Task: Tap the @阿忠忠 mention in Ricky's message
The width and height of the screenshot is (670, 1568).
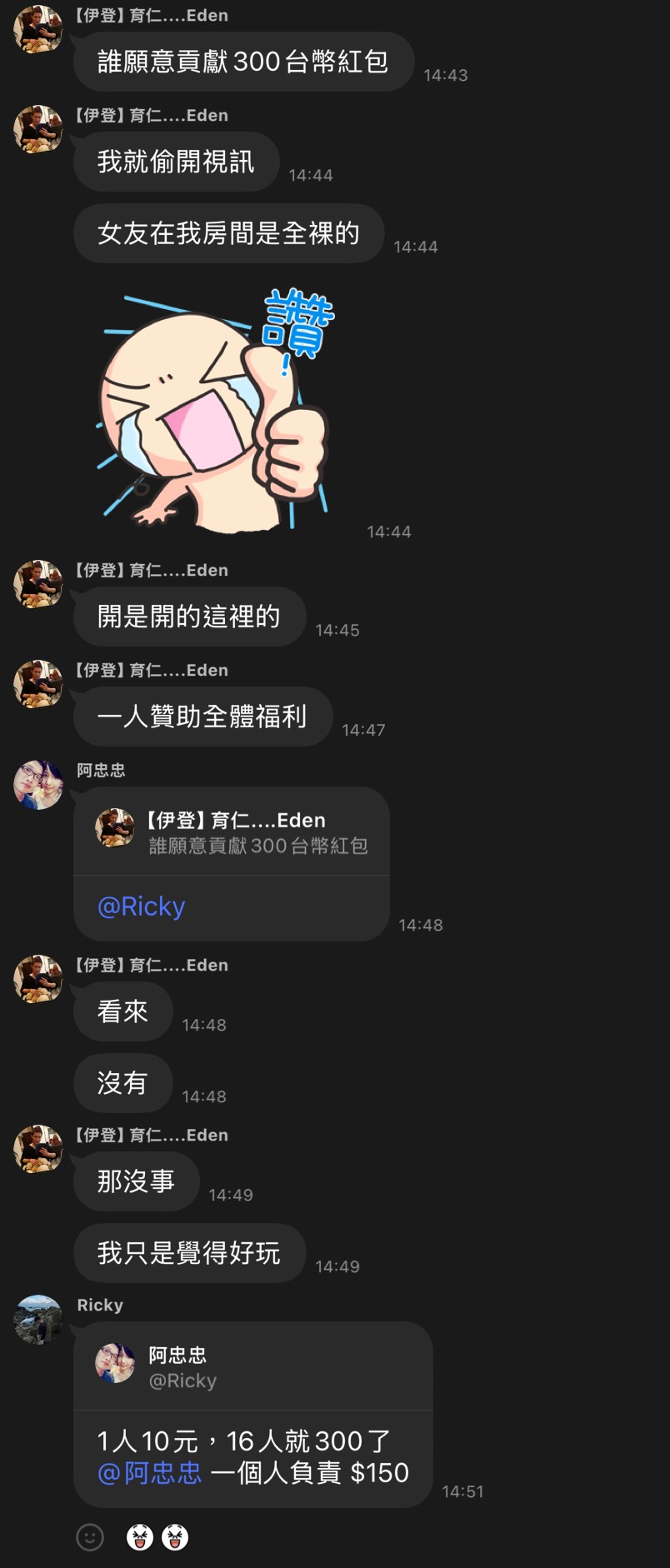Action: pos(150,1473)
